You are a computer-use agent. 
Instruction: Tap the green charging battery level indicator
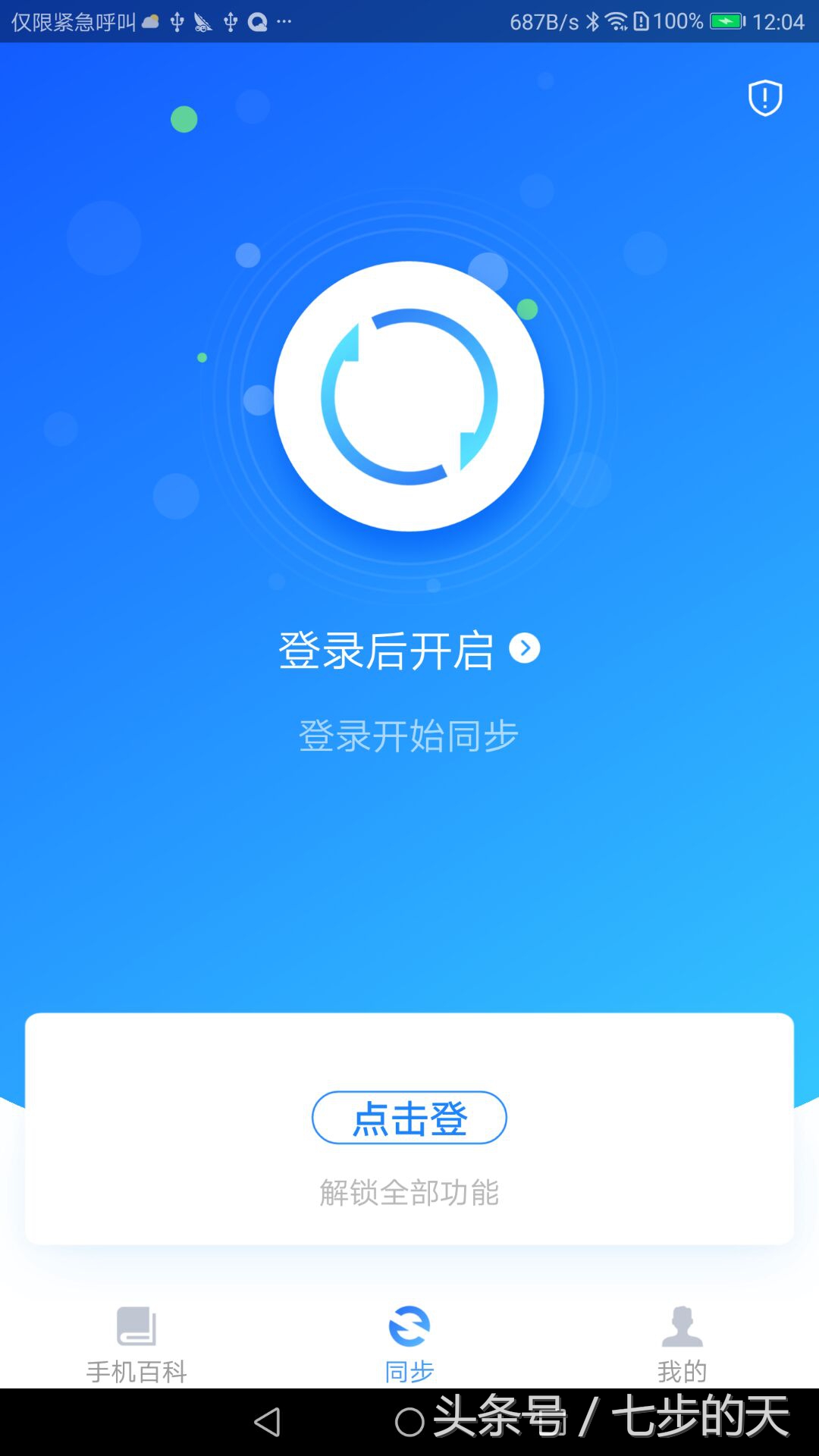pos(726,23)
